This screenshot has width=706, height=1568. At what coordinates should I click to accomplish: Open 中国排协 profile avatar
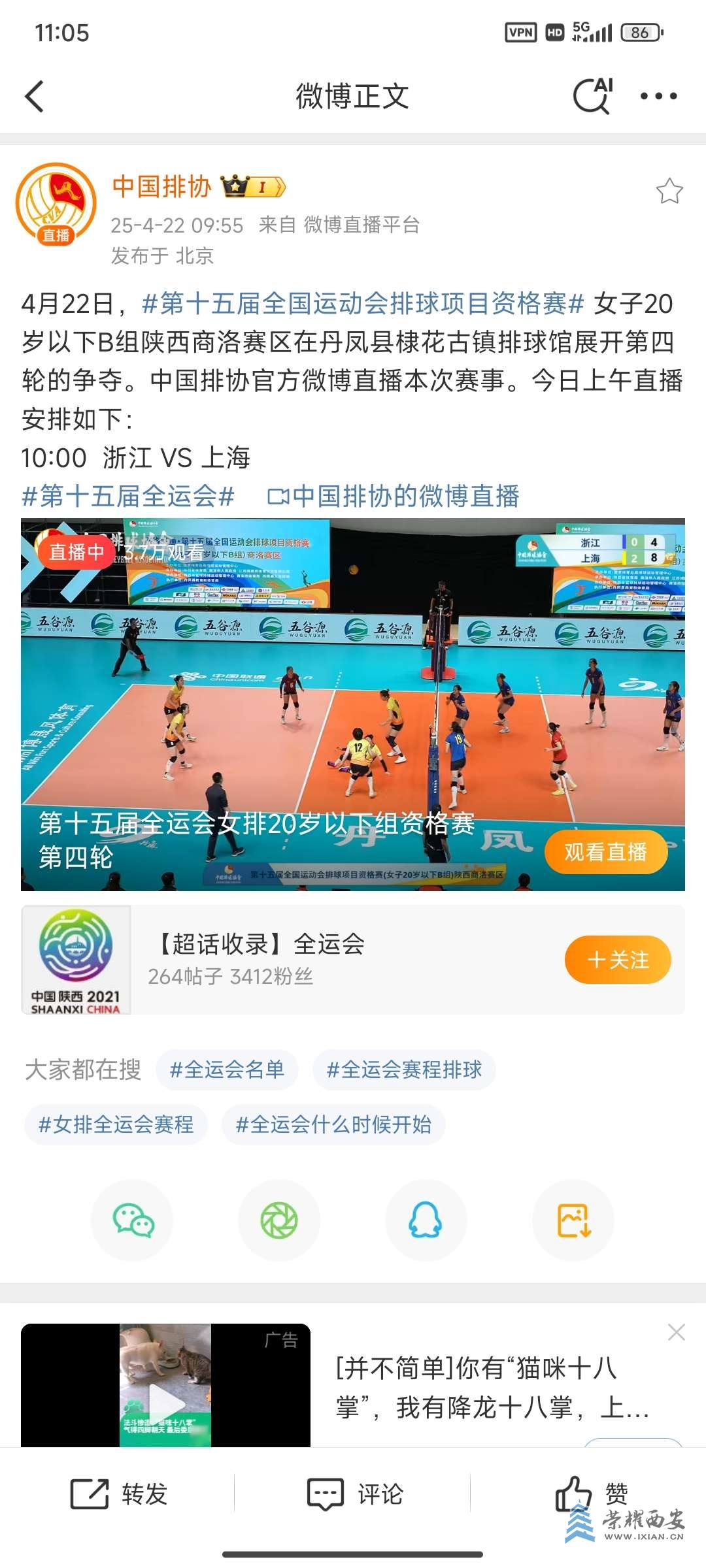pos(56,204)
